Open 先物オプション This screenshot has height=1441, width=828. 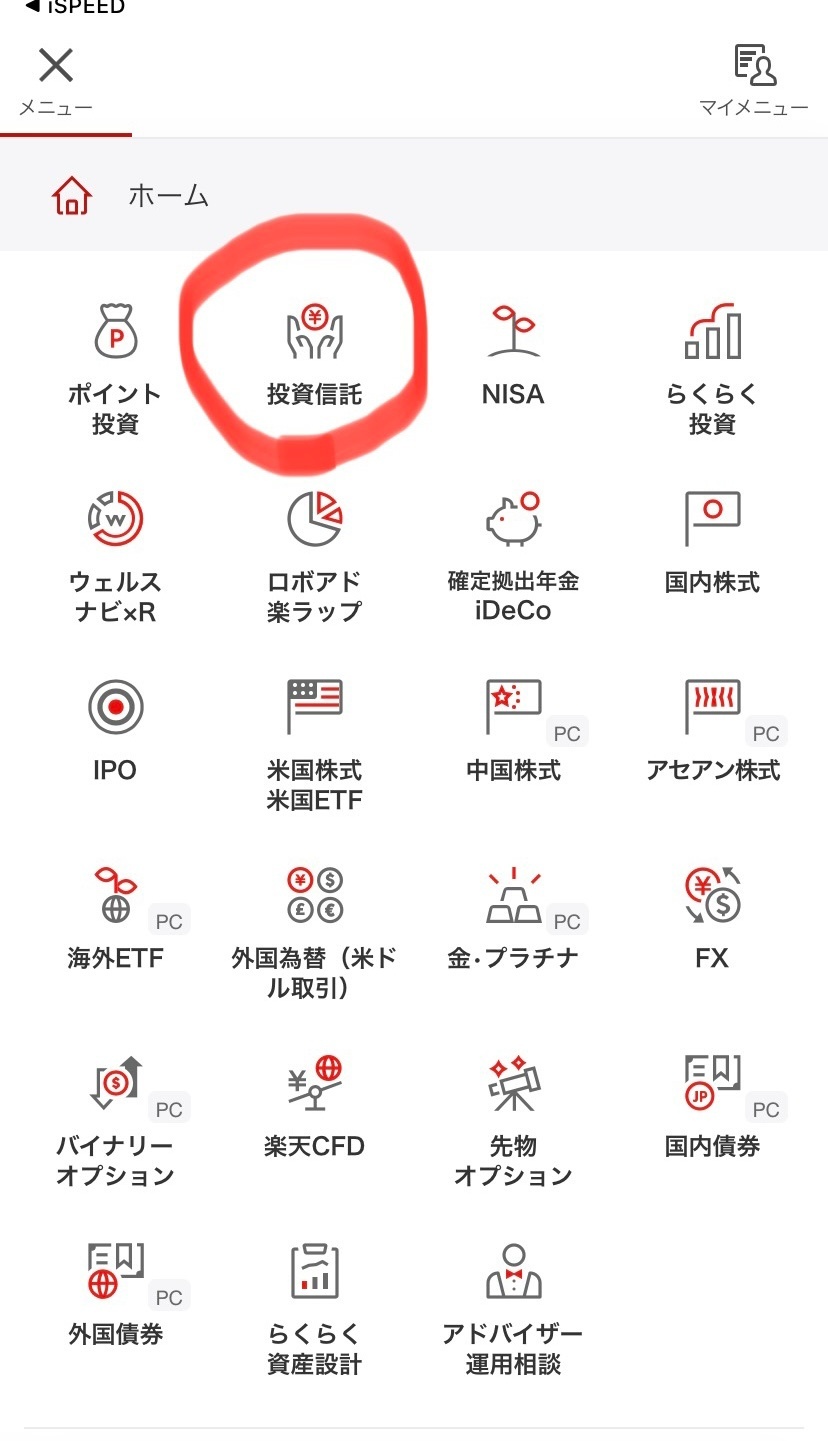pyautogui.click(x=513, y=1120)
